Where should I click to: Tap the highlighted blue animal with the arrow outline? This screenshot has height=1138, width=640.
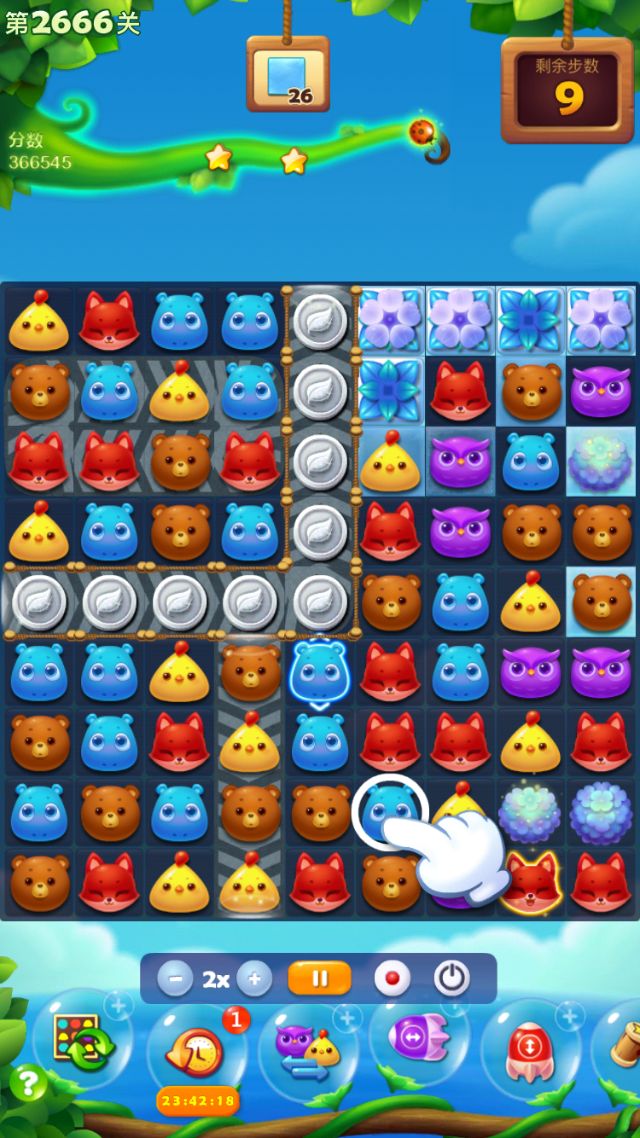(x=319, y=672)
